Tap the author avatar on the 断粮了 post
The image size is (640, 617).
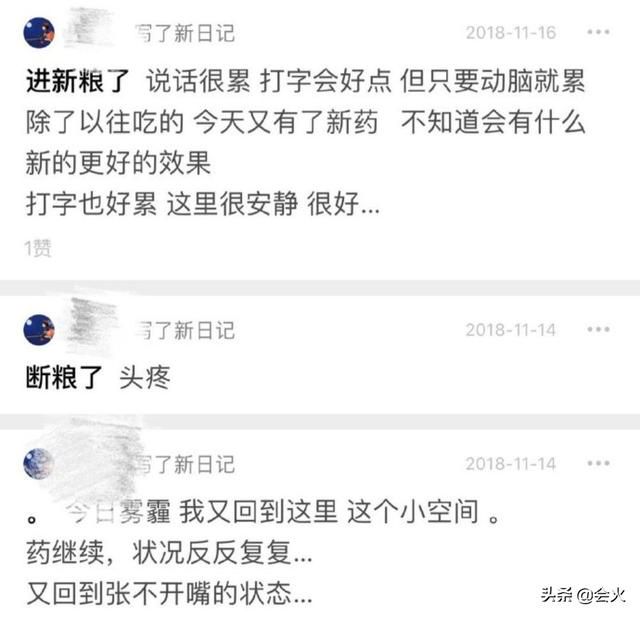tap(39, 330)
